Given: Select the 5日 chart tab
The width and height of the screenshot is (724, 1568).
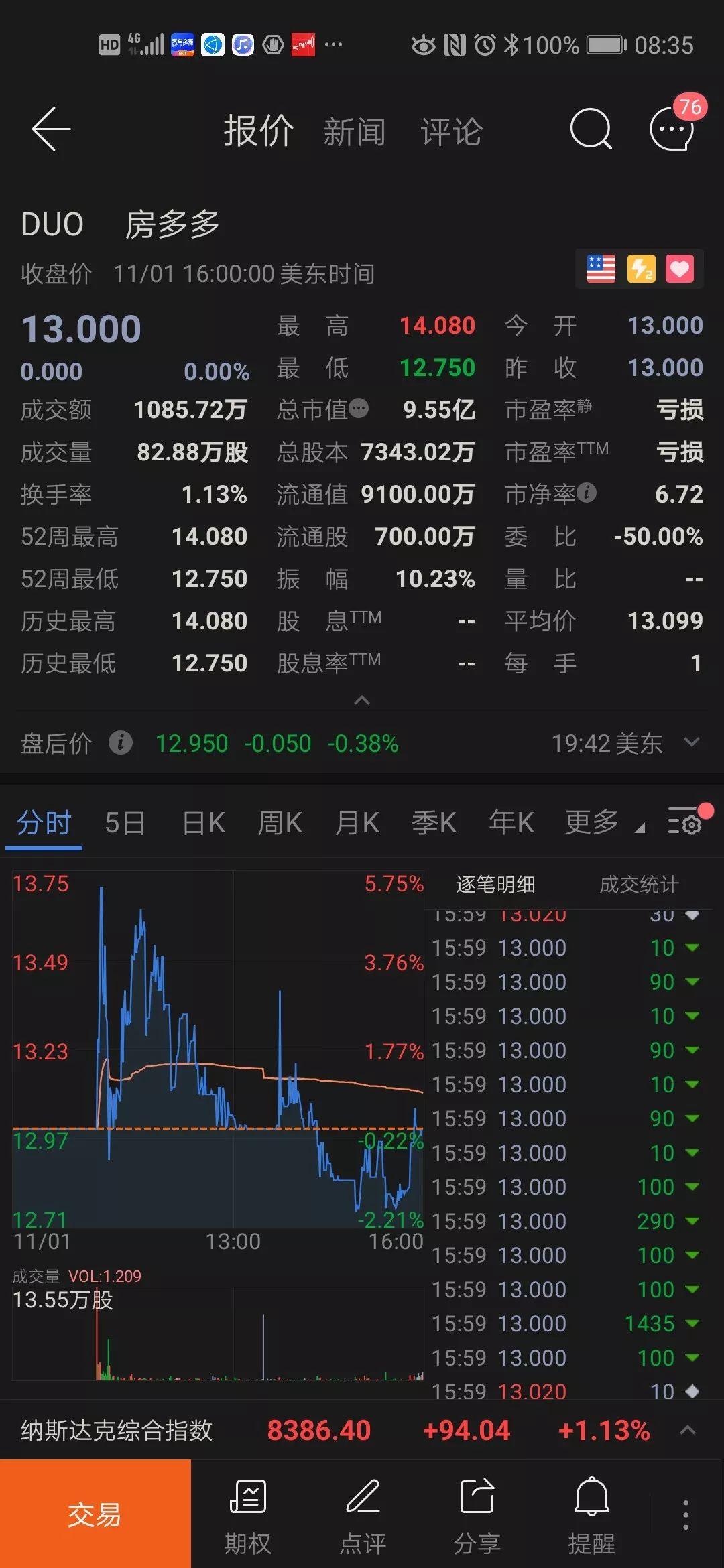Looking at the screenshot, I should tap(125, 823).
